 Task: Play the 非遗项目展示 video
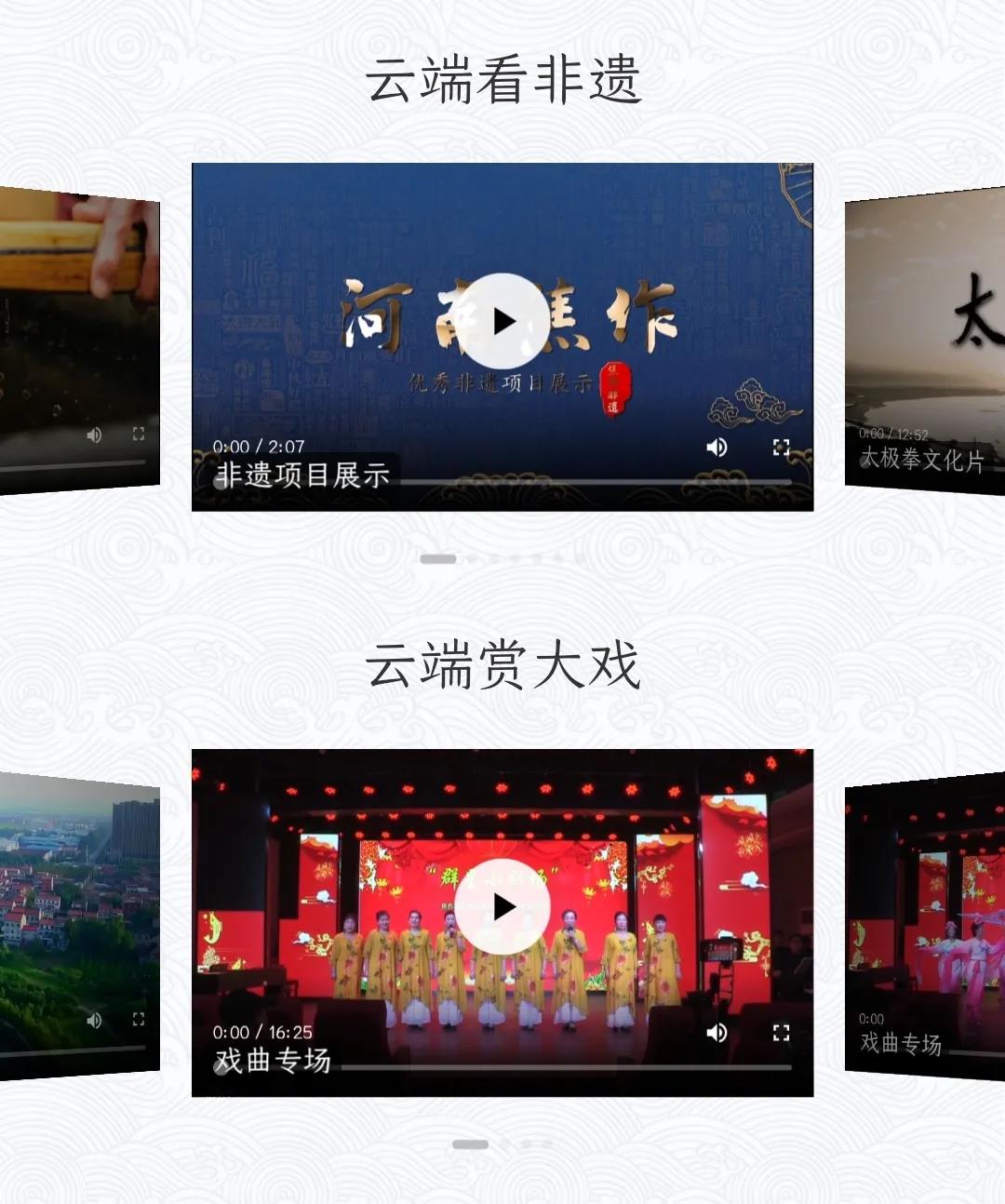point(502,321)
